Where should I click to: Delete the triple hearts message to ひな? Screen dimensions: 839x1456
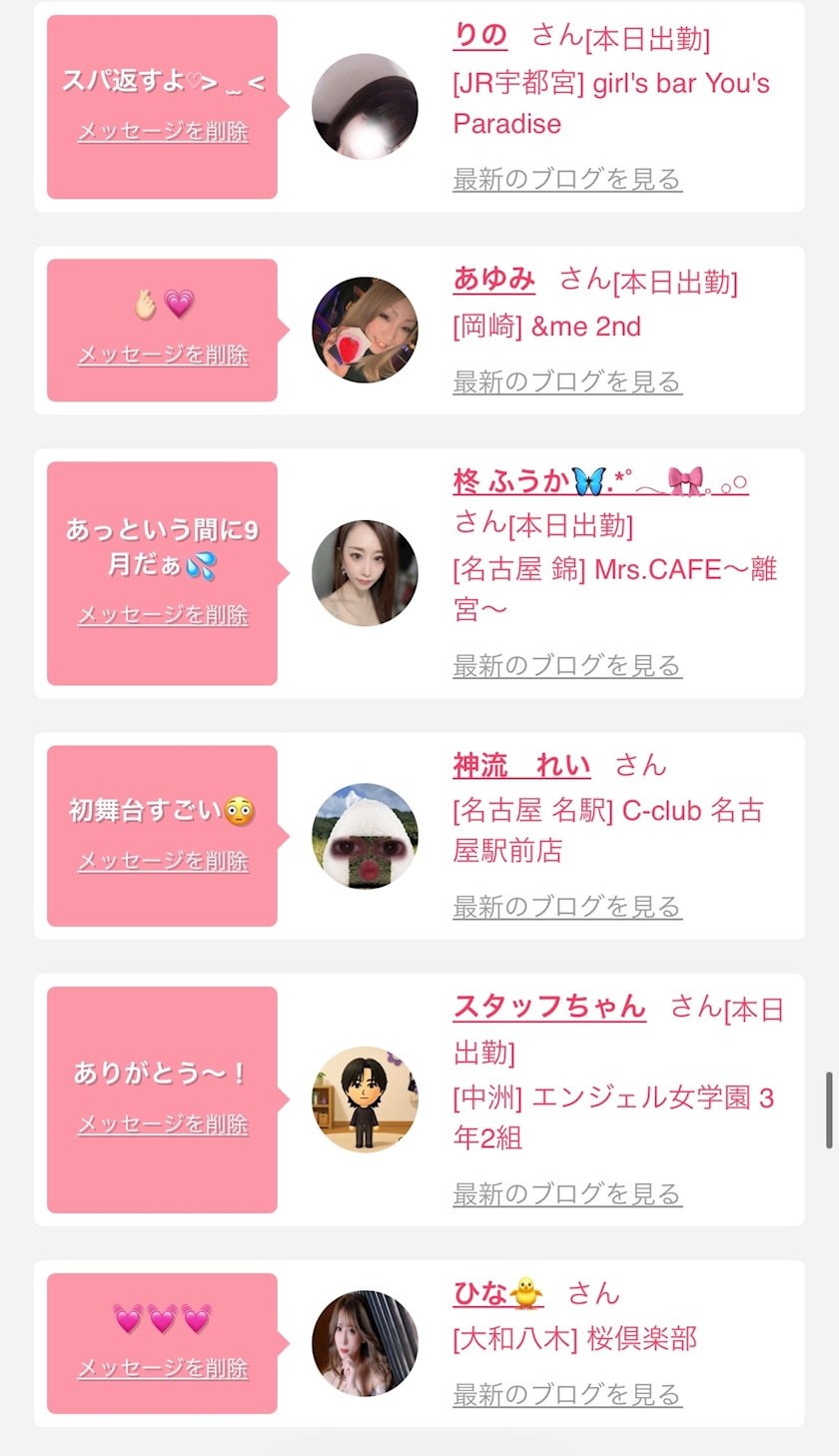pos(163,1368)
